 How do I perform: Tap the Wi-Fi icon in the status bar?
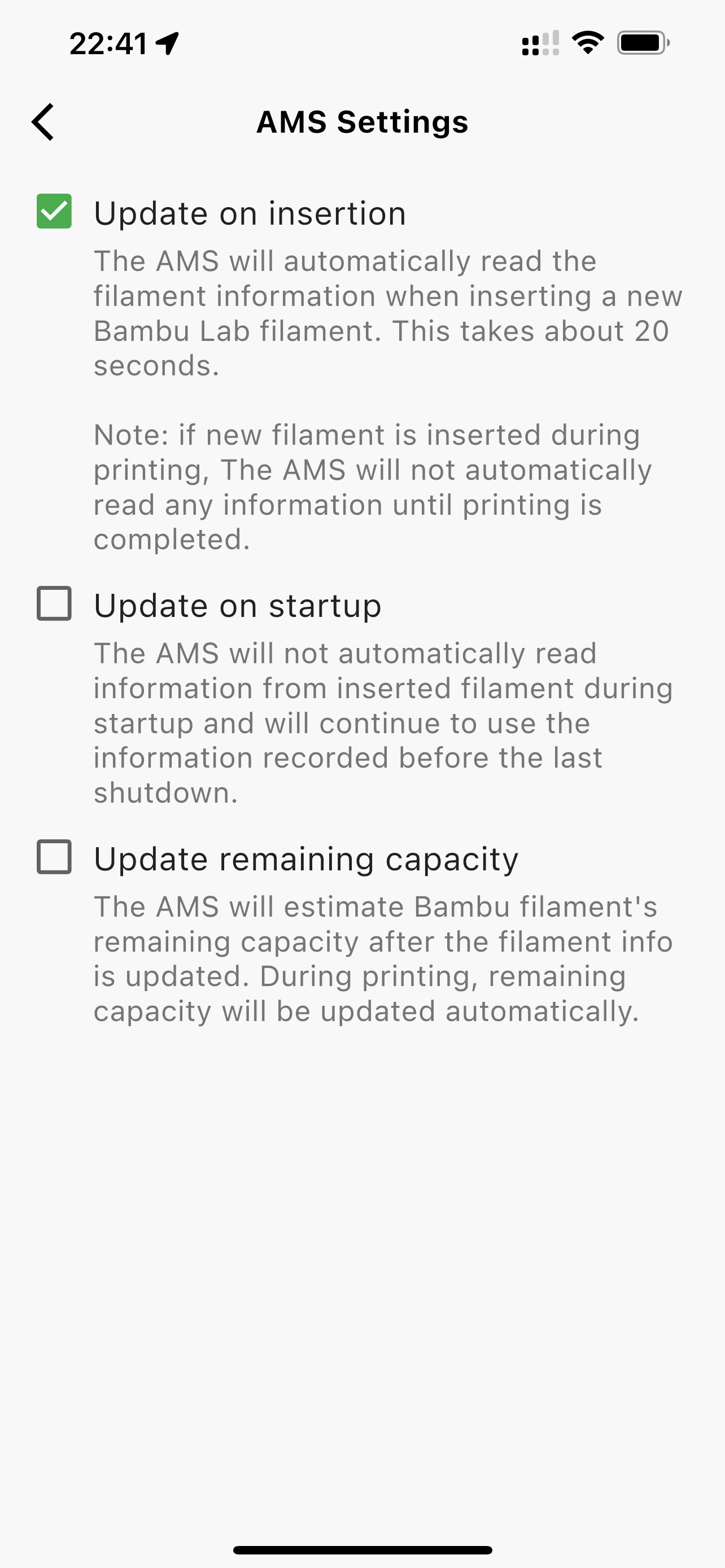tap(586, 42)
